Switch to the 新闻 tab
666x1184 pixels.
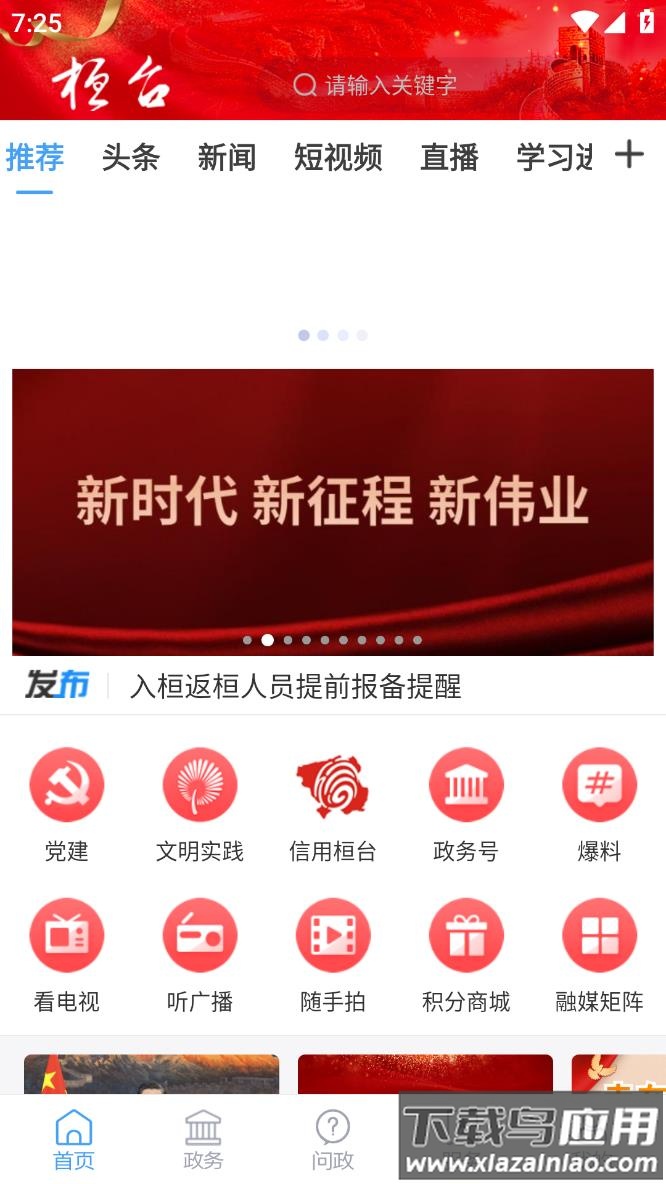[227, 157]
